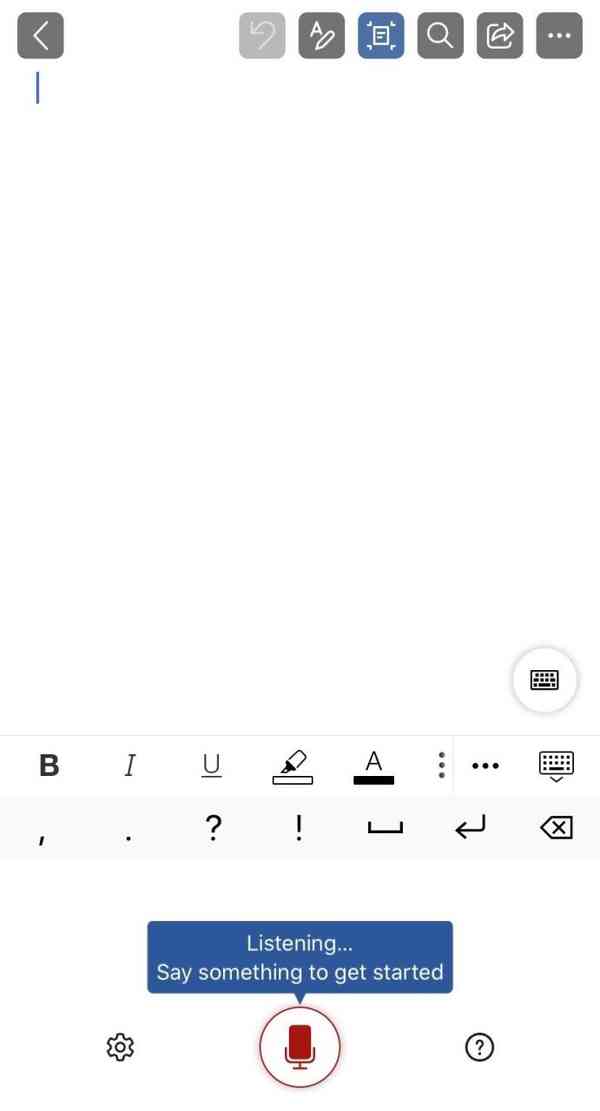This screenshot has height=1111, width=600.
Task: Select the text highlight tool
Action: (x=292, y=766)
